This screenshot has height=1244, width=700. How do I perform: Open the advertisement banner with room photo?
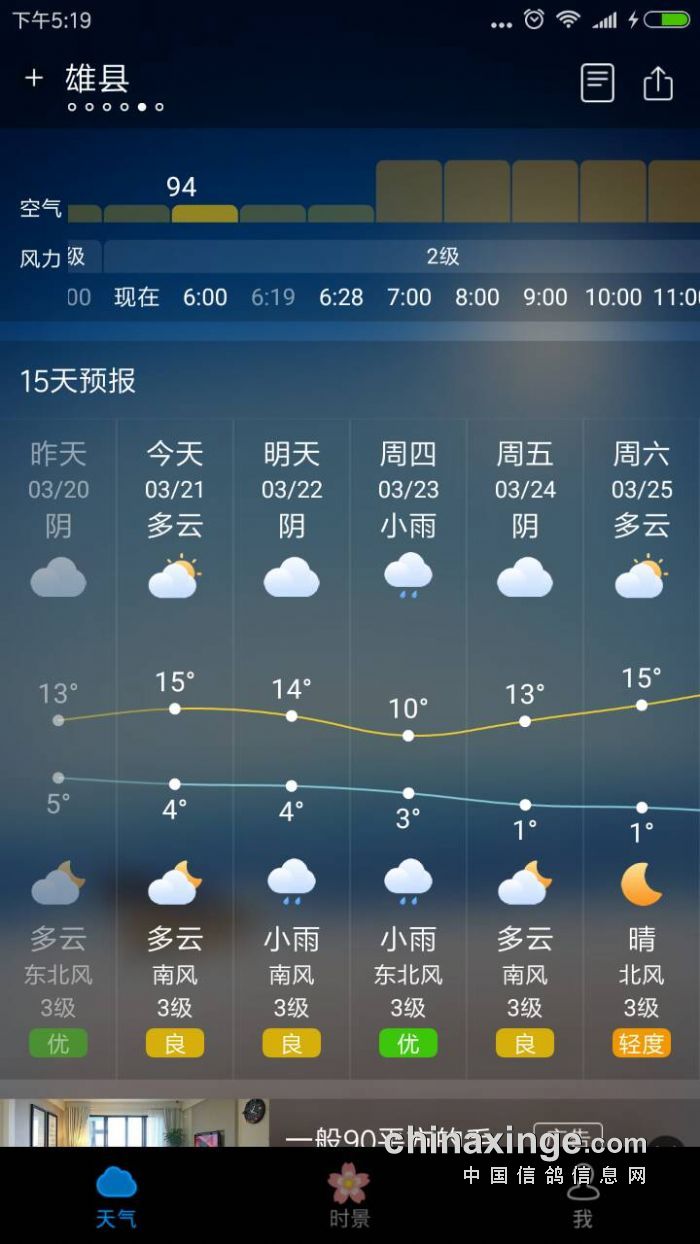[x=135, y=1122]
